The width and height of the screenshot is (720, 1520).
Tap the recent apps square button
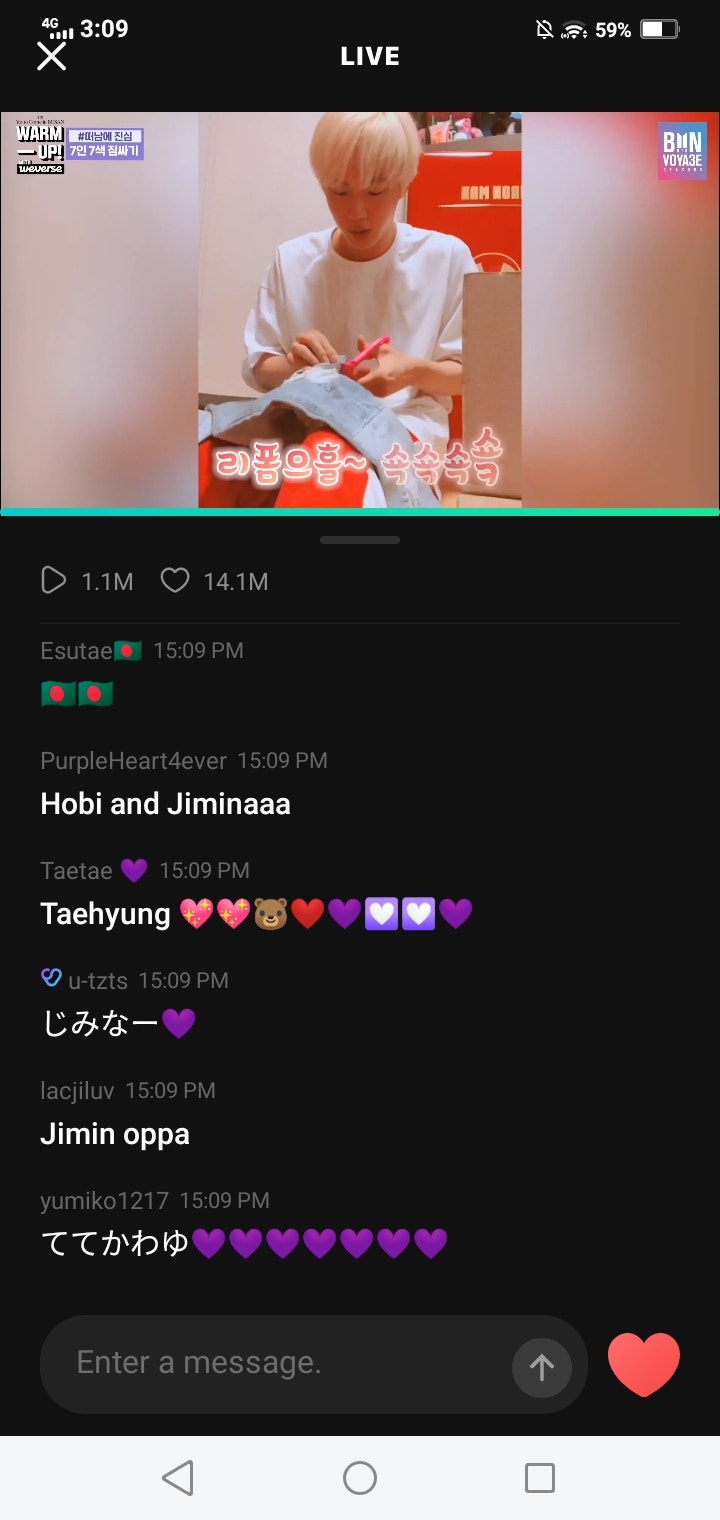coord(540,1477)
